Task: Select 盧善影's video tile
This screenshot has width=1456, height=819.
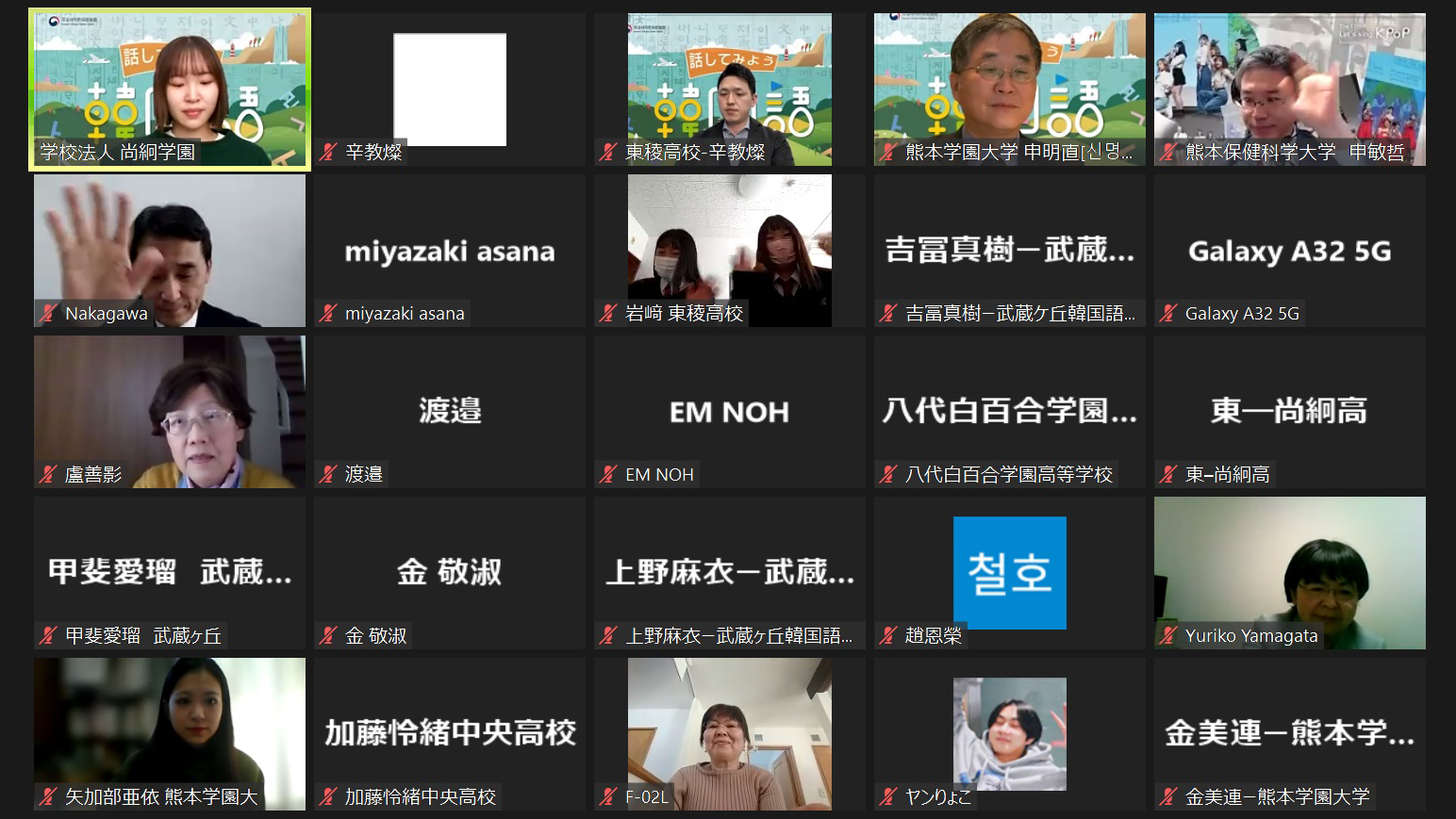Action: [170, 411]
